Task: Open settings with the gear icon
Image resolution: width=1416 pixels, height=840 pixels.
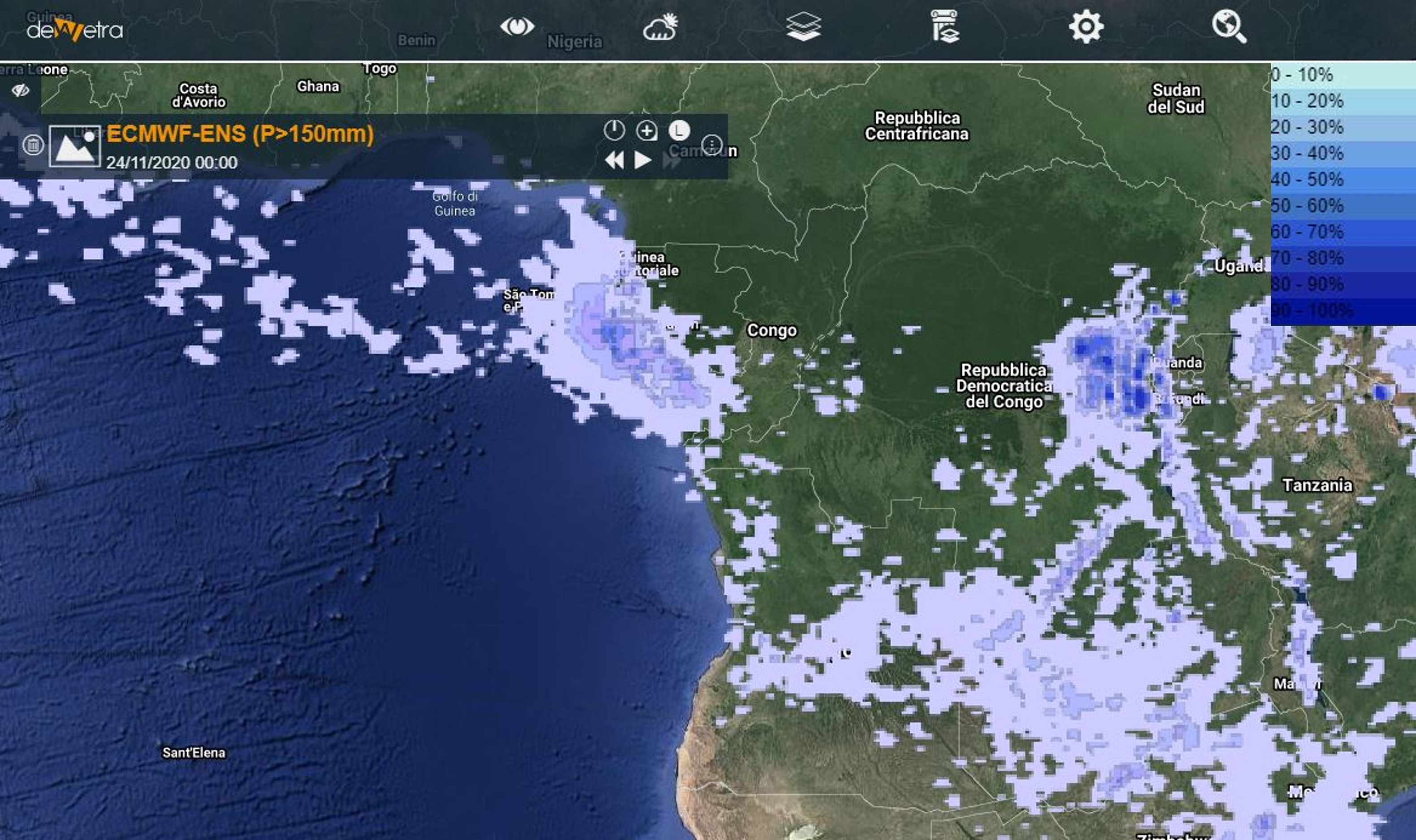Action: tap(1086, 27)
